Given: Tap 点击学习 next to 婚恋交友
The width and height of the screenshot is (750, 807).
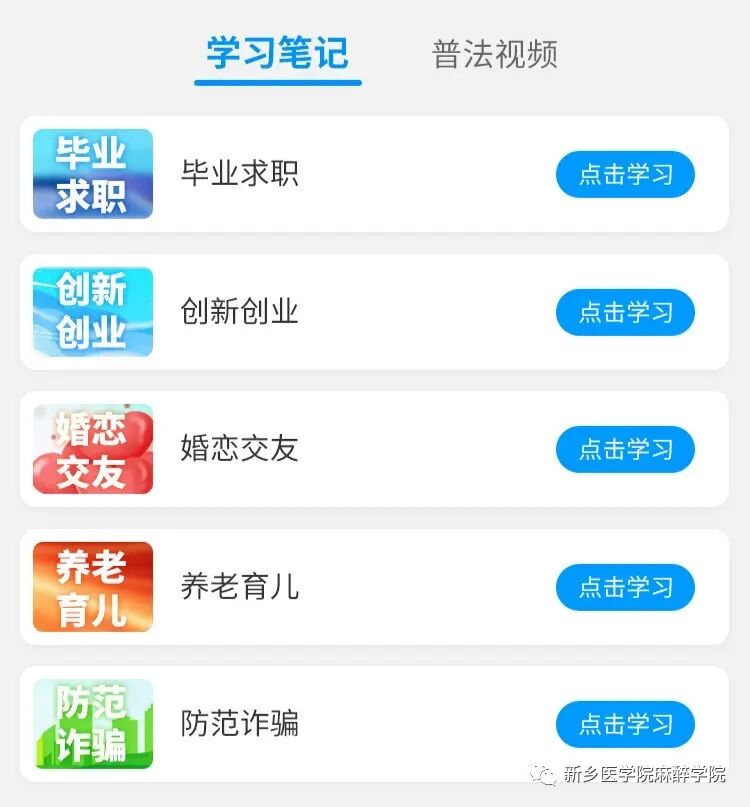Looking at the screenshot, I should (x=625, y=449).
